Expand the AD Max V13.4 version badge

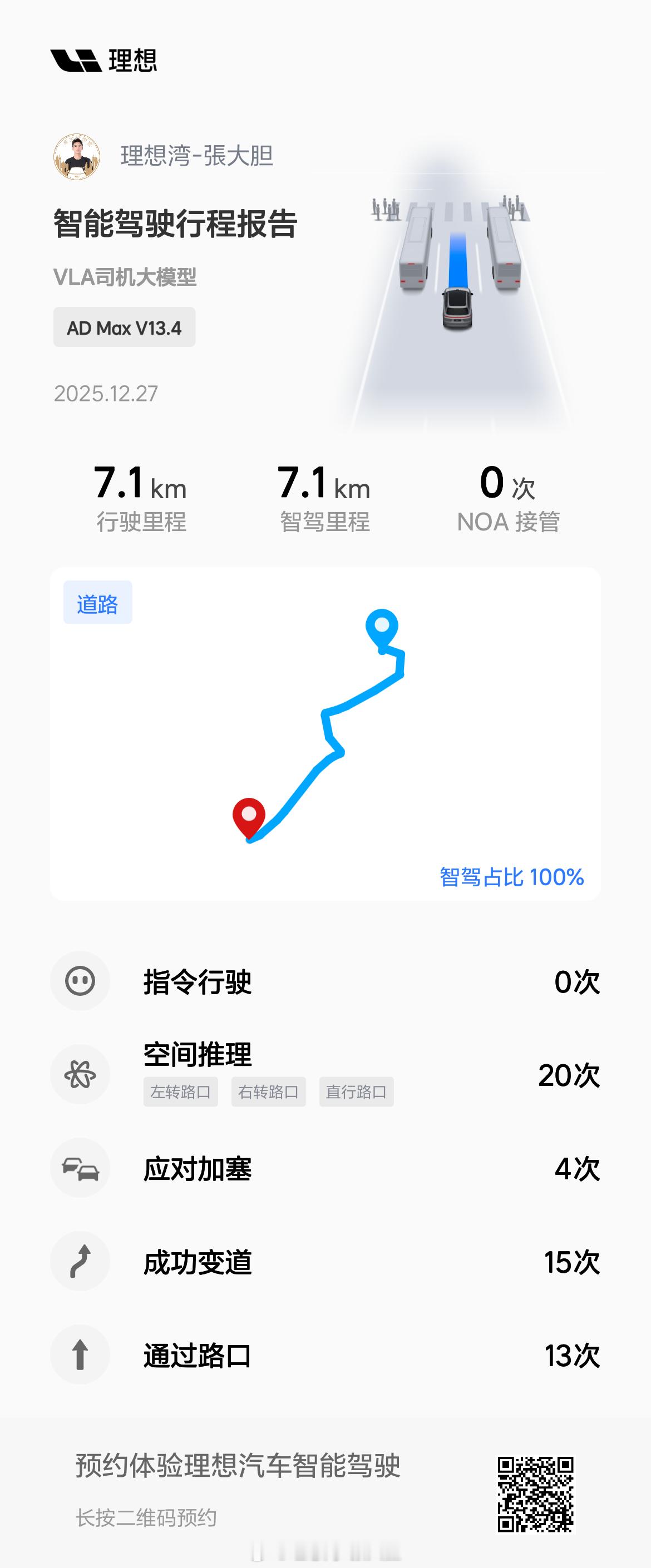124,327
